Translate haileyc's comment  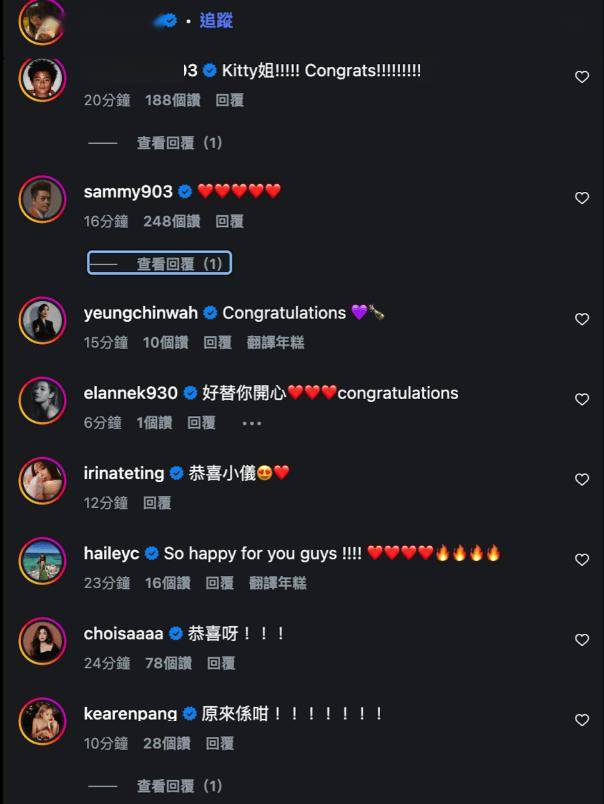coord(278,583)
